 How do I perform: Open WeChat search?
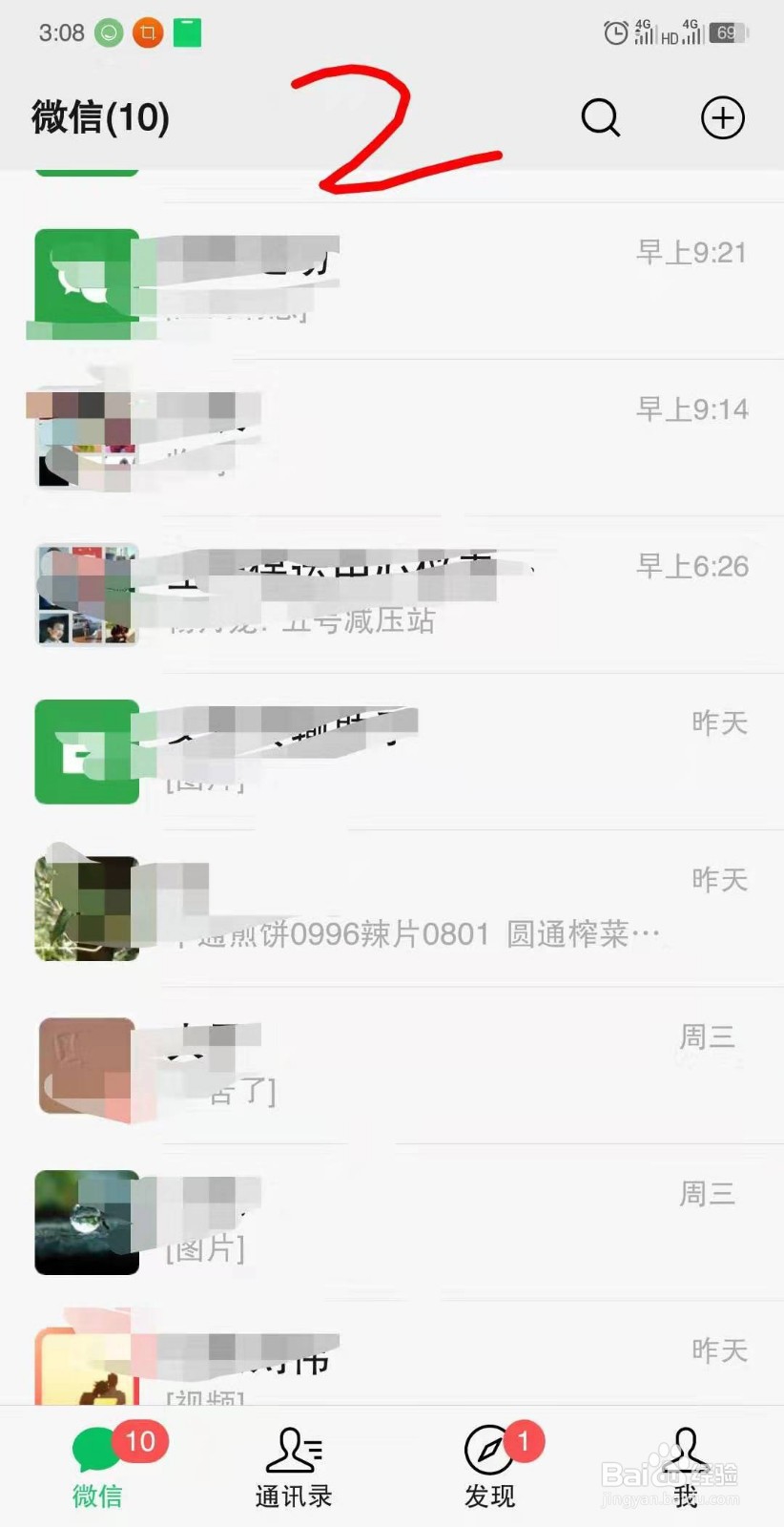click(600, 117)
